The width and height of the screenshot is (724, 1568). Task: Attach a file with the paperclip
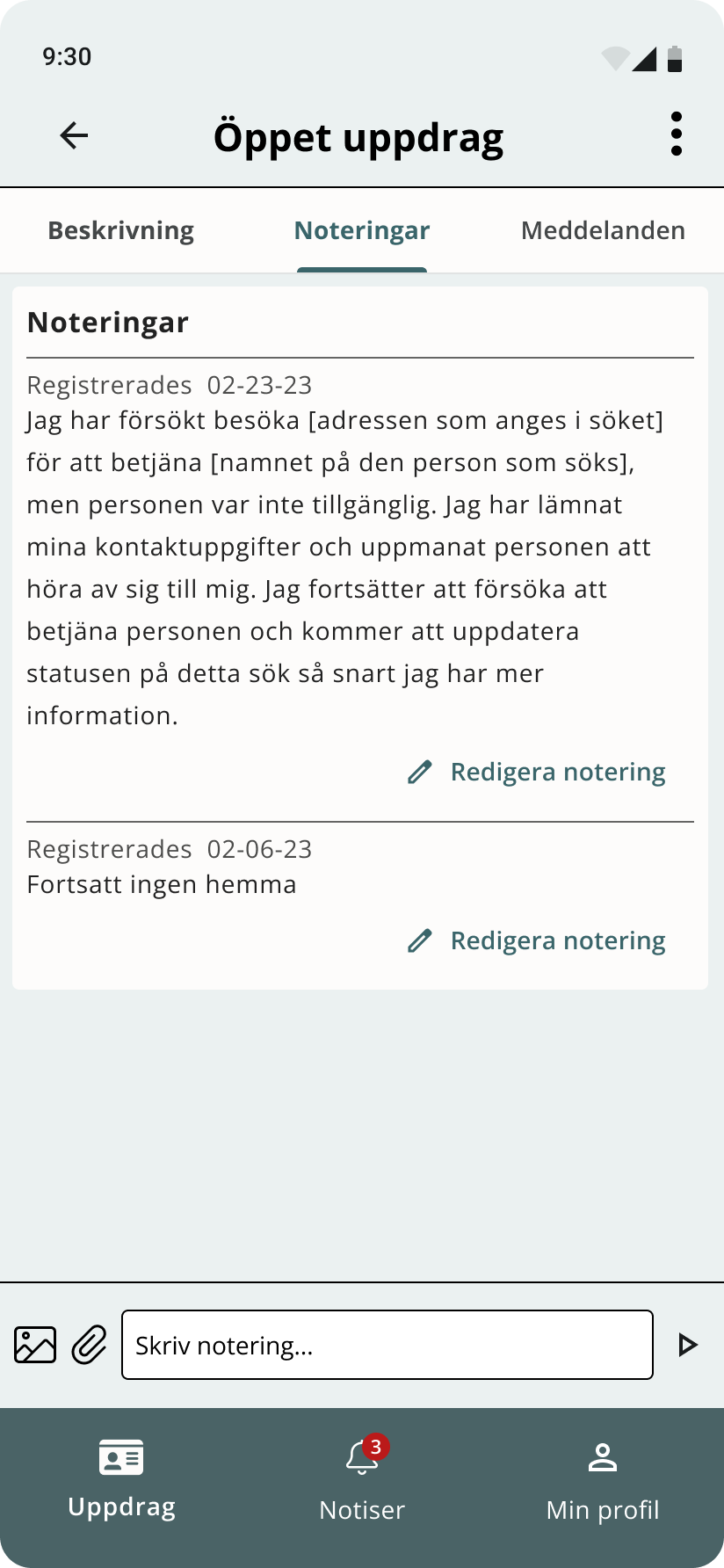tap(89, 1345)
